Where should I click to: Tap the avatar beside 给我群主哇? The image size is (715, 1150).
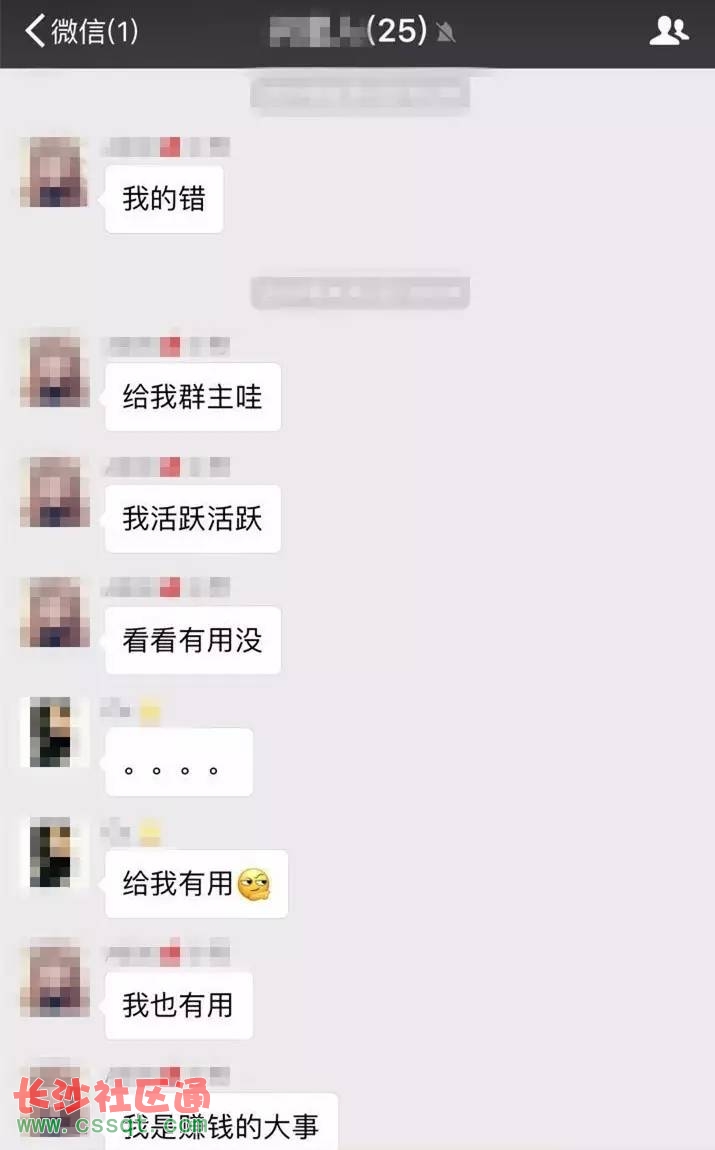[54, 372]
